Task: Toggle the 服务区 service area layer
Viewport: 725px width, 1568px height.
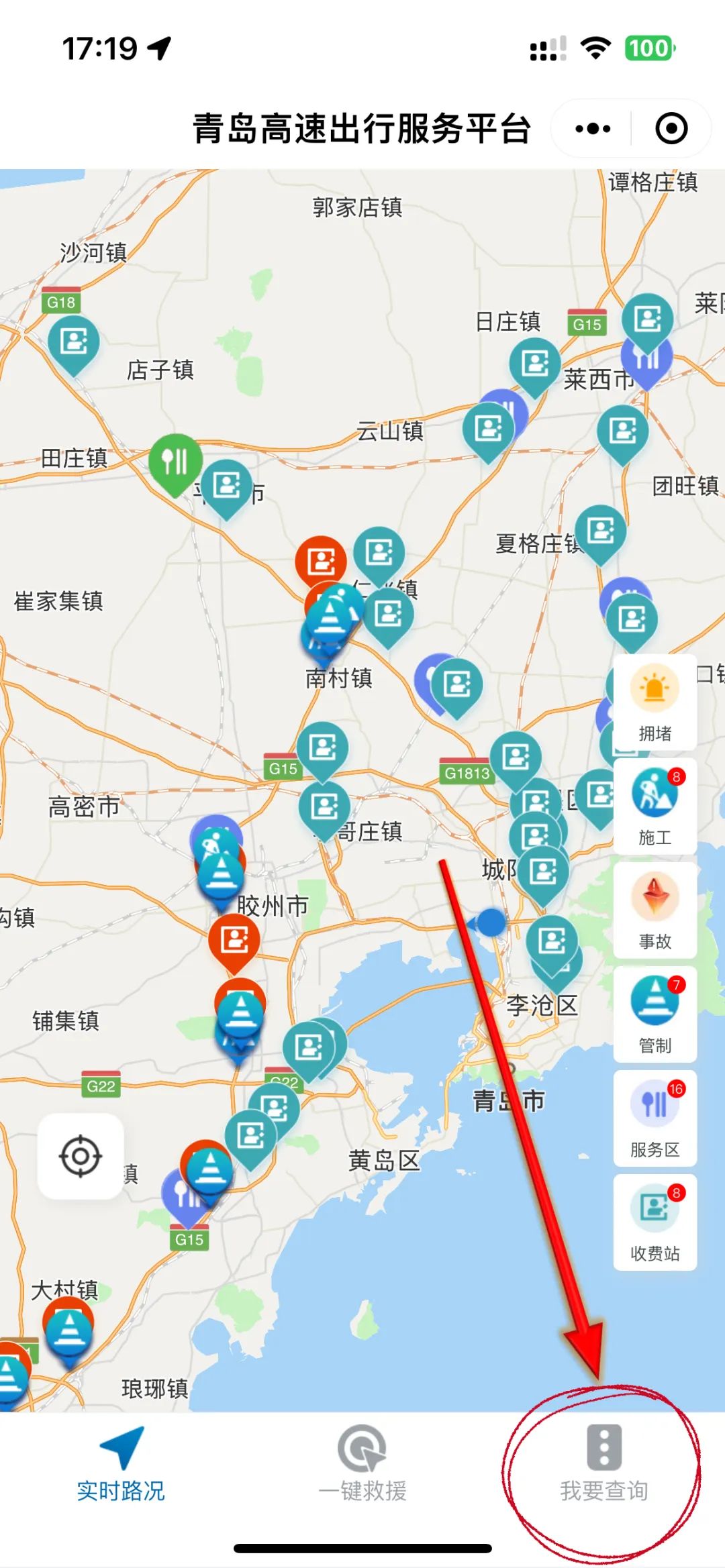Action: (655, 1118)
